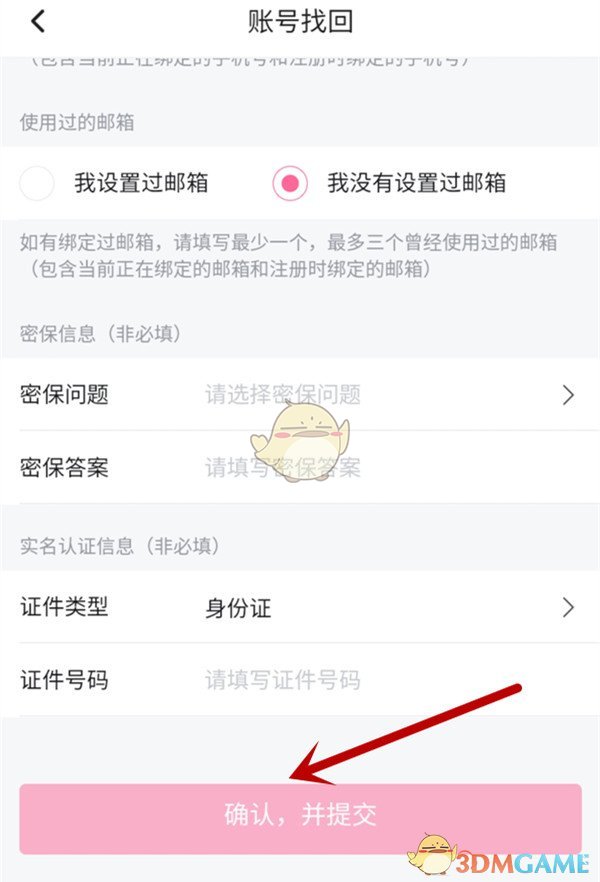Image resolution: width=600 pixels, height=882 pixels.
Task: Change 证件类型 from 身份证
Action: pyautogui.click(x=390, y=608)
